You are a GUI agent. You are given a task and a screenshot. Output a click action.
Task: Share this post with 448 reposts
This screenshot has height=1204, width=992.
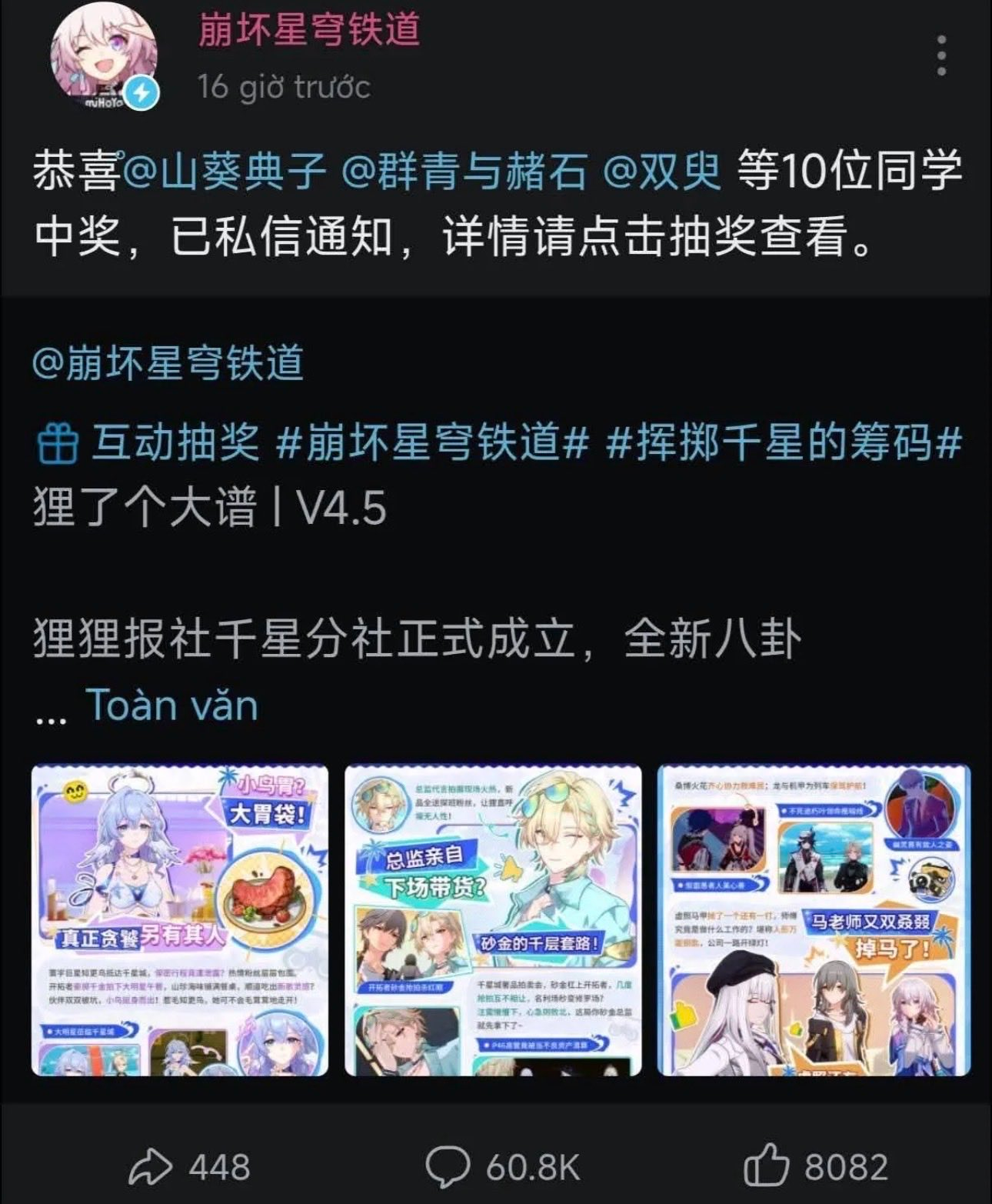coord(189,1167)
